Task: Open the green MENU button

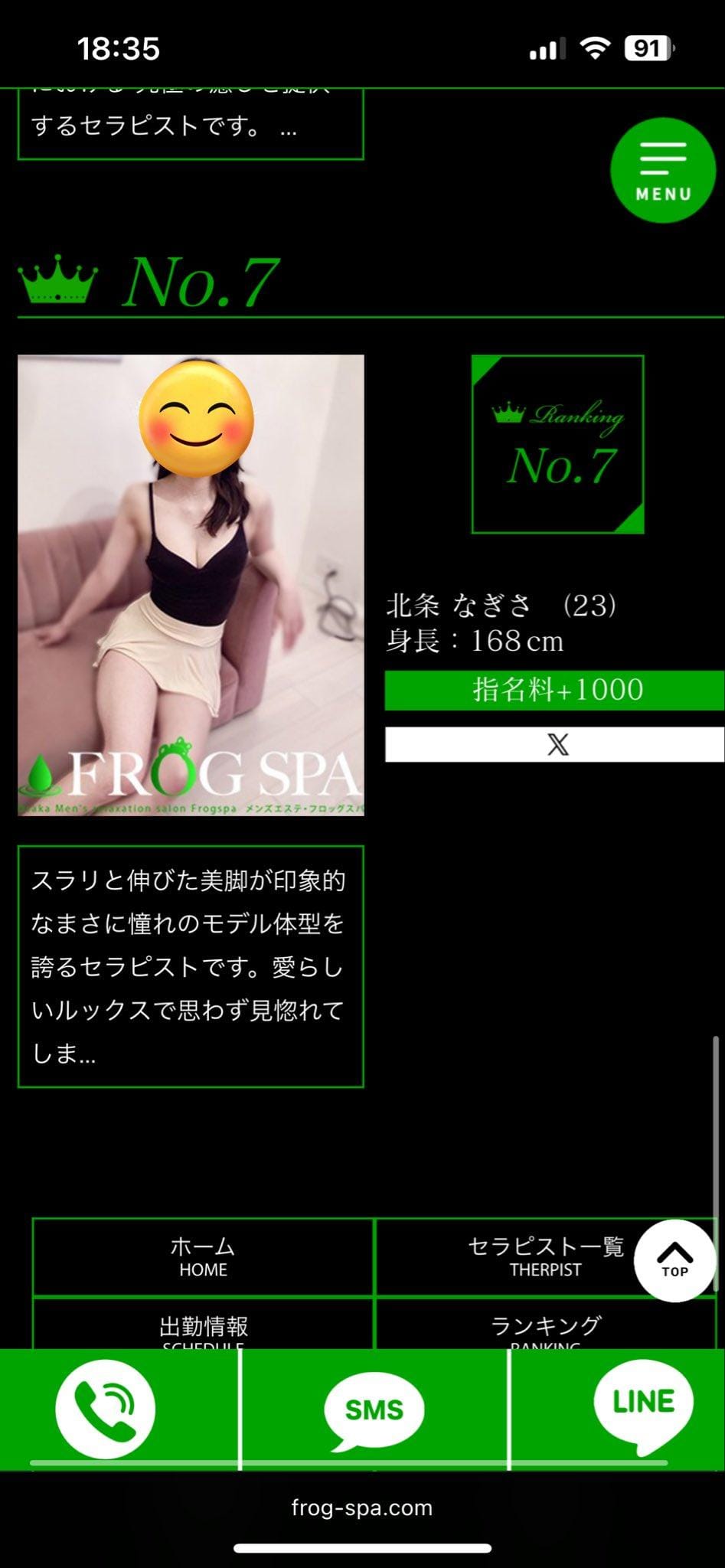Action: click(x=662, y=171)
